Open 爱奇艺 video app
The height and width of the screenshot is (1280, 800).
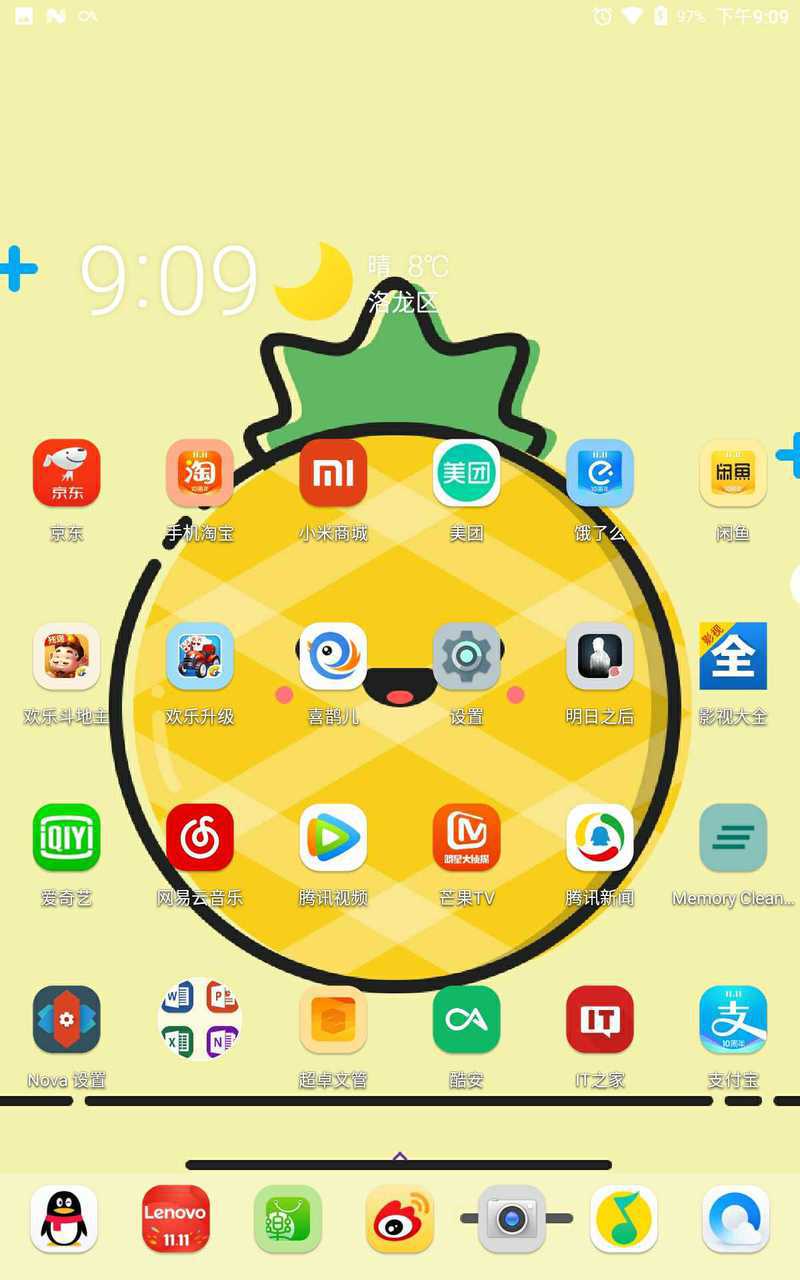(67, 838)
